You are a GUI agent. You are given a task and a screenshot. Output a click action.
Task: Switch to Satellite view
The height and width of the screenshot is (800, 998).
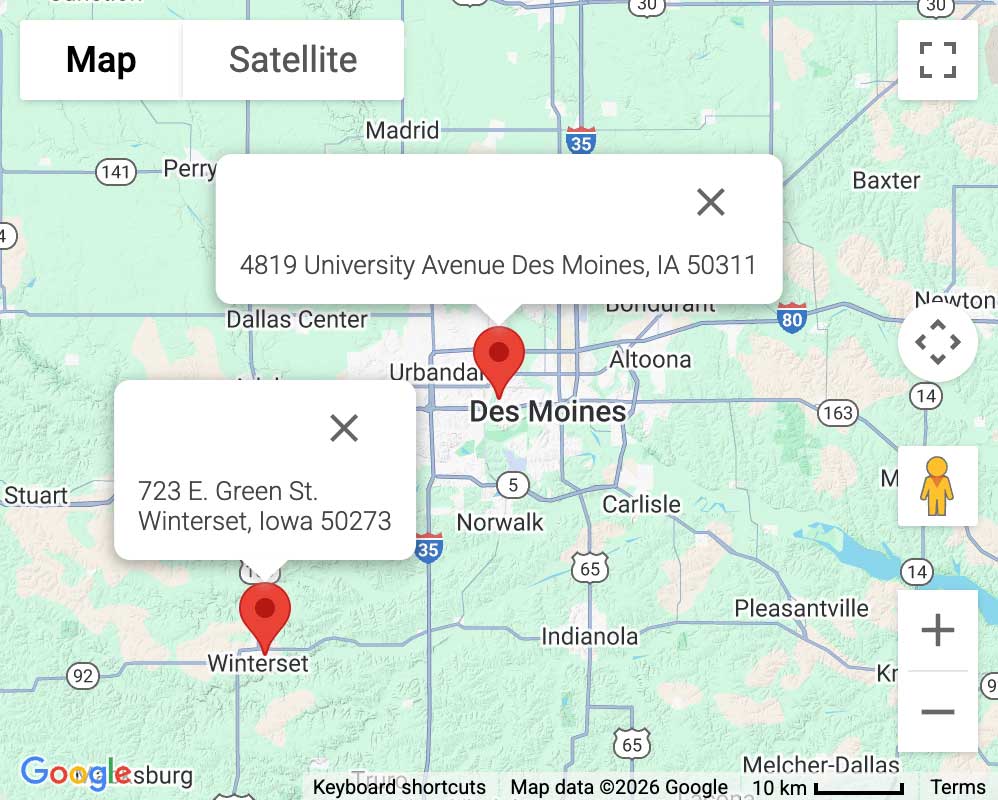(x=292, y=60)
